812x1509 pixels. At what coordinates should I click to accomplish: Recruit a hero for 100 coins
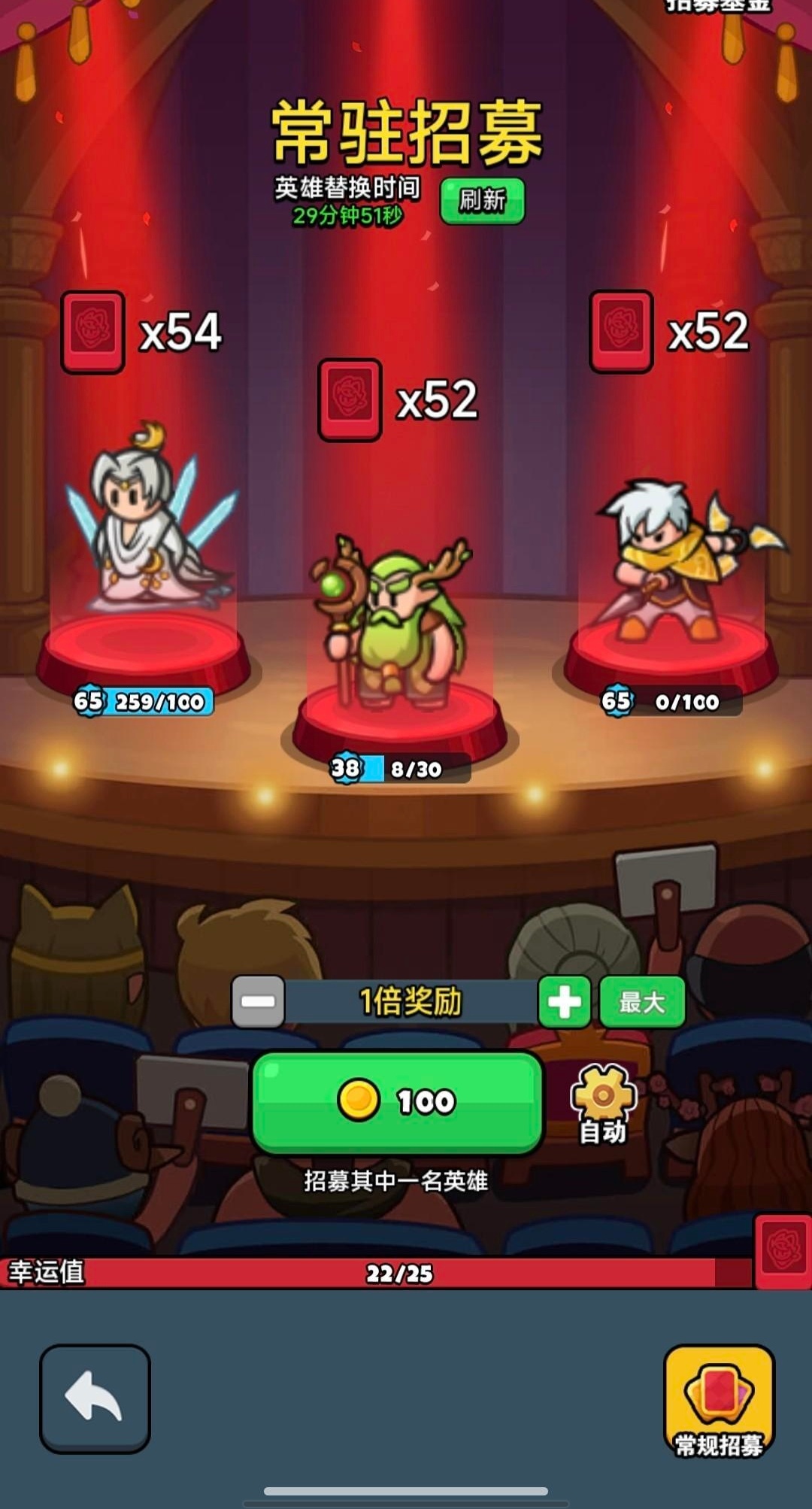click(x=397, y=1101)
